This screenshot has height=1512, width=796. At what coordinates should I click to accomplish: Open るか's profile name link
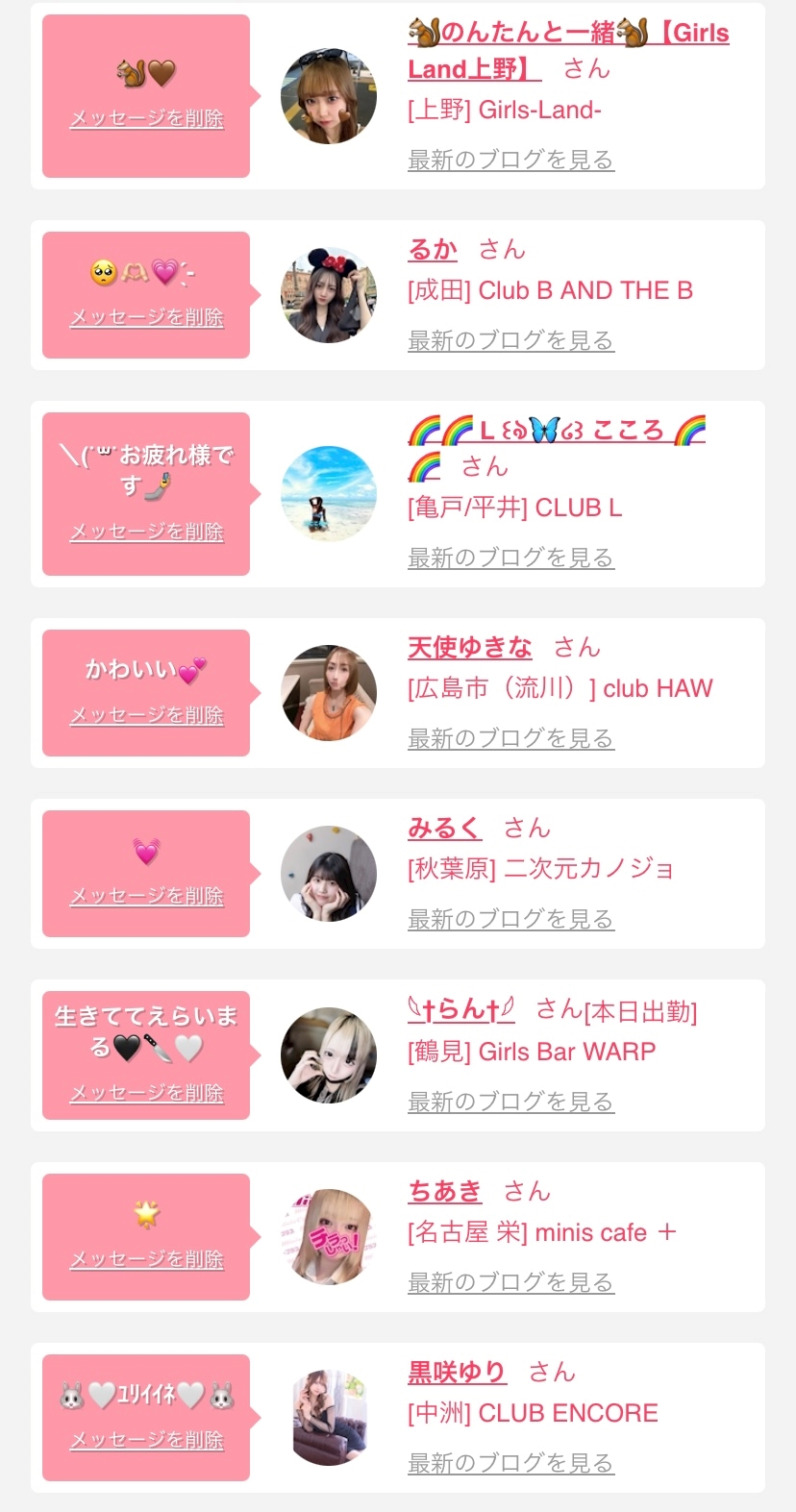433,249
